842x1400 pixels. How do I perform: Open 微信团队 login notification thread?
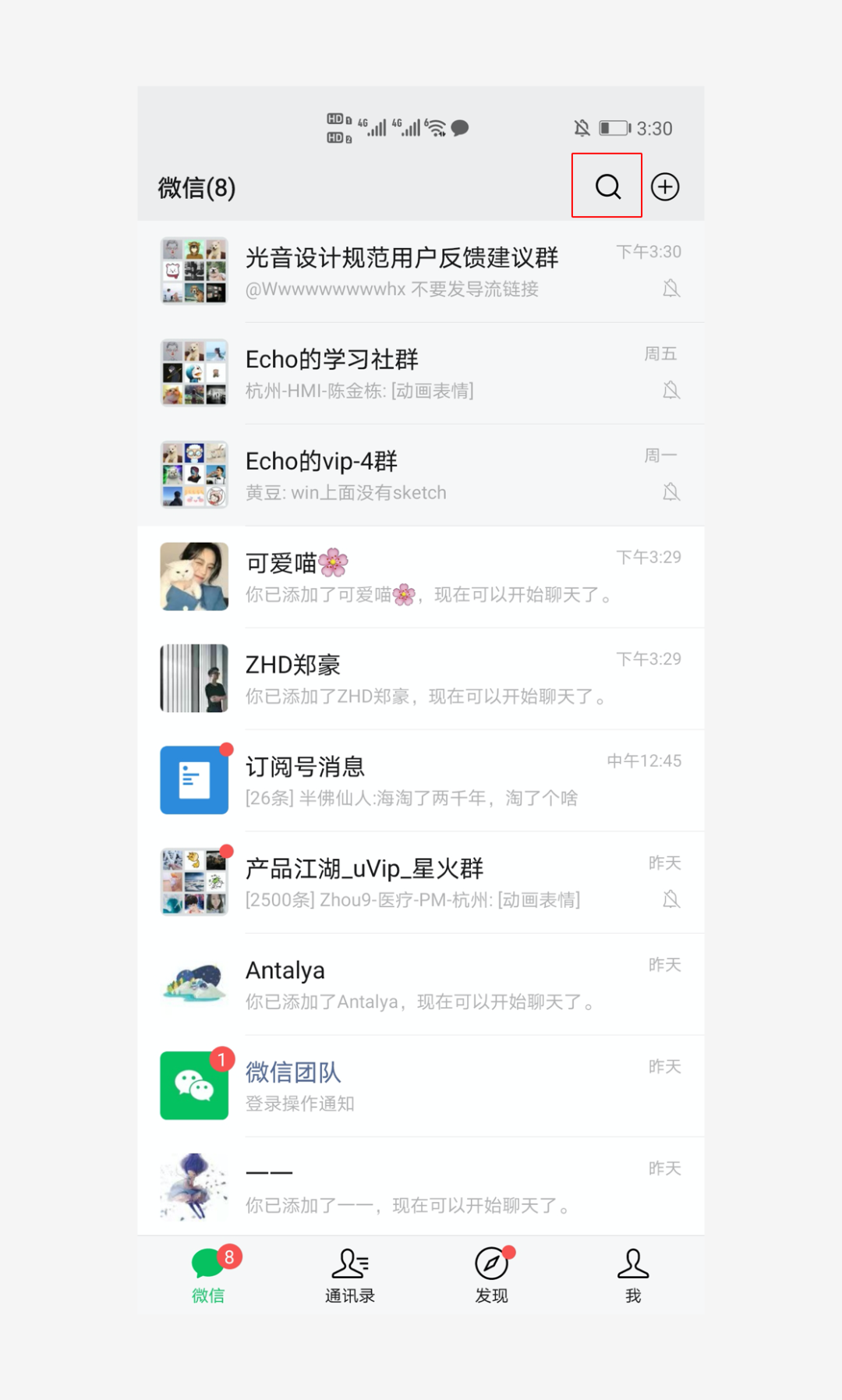(x=421, y=1086)
